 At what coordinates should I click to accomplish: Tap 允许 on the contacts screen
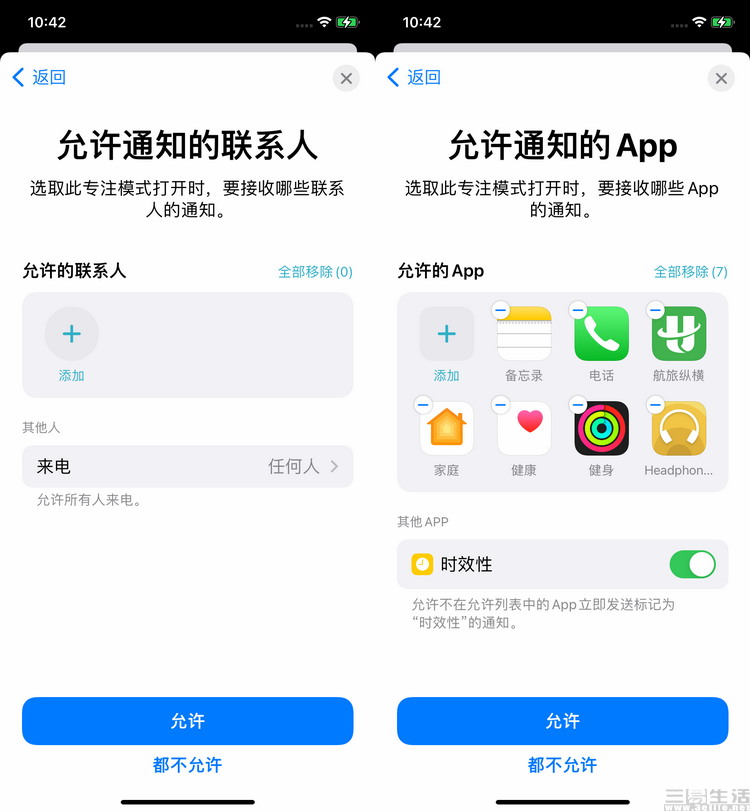pos(187,721)
